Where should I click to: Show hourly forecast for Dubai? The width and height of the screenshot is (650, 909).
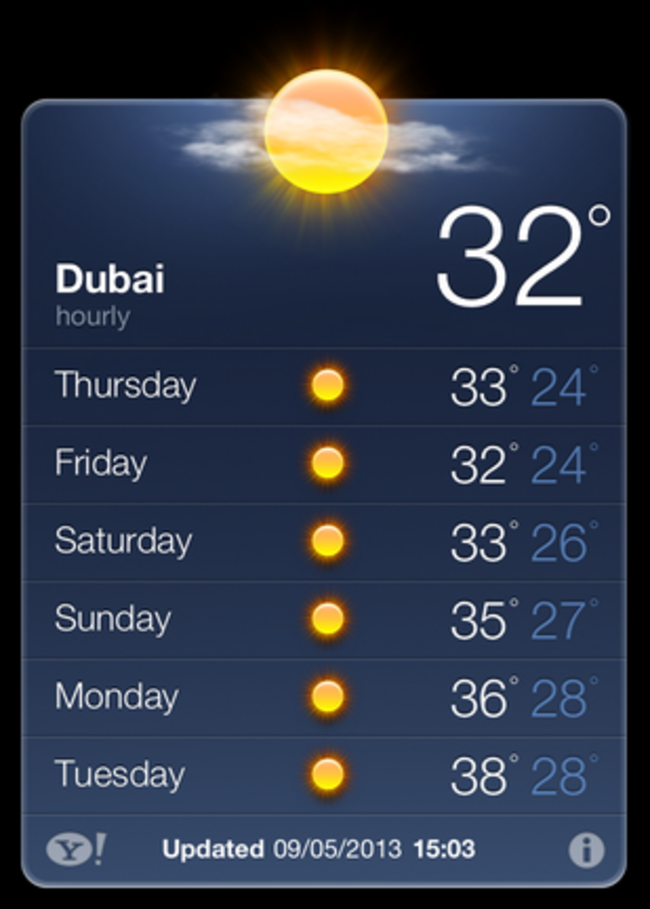pyautogui.click(x=93, y=317)
